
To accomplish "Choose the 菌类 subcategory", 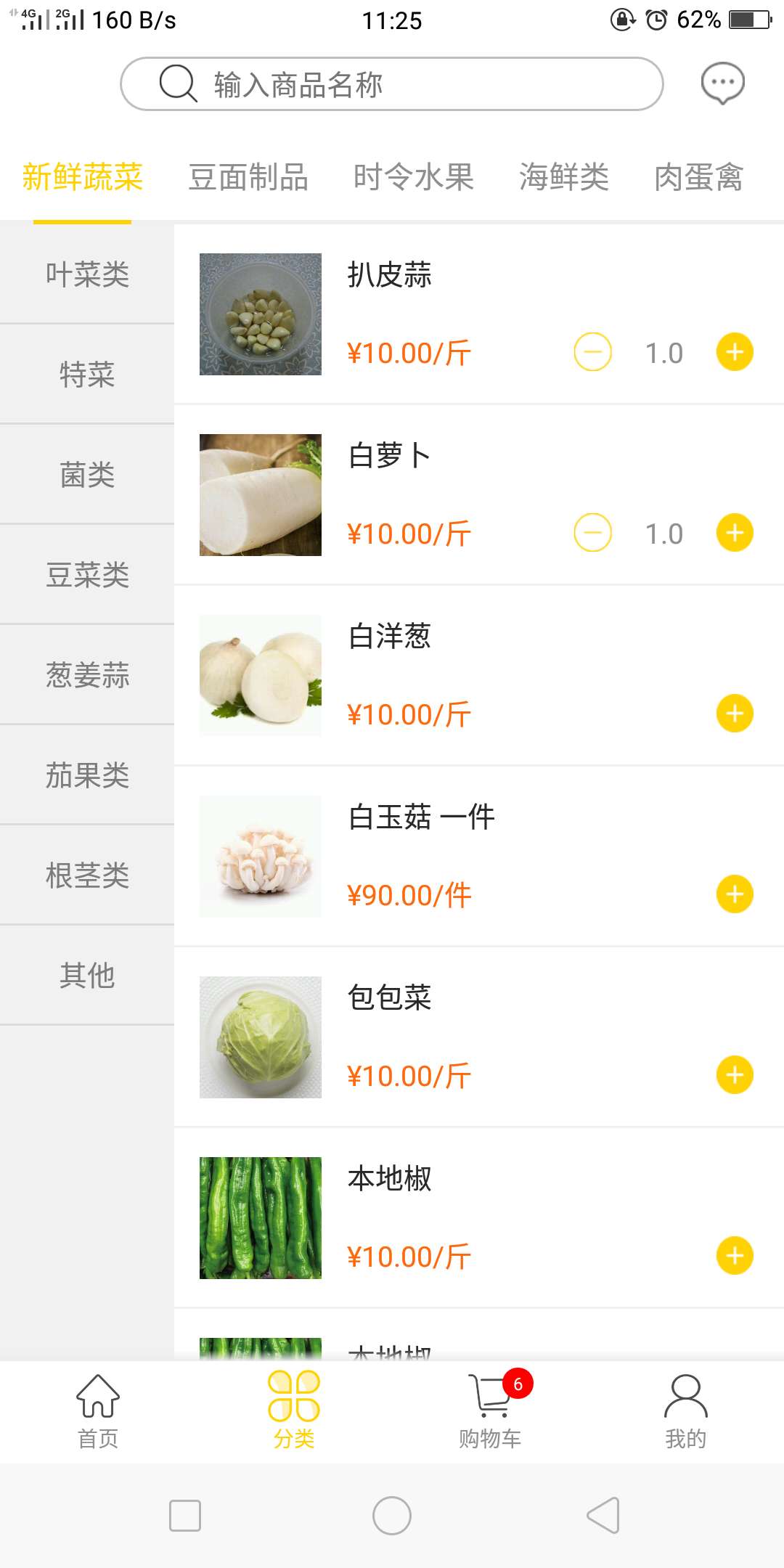I will click(87, 475).
